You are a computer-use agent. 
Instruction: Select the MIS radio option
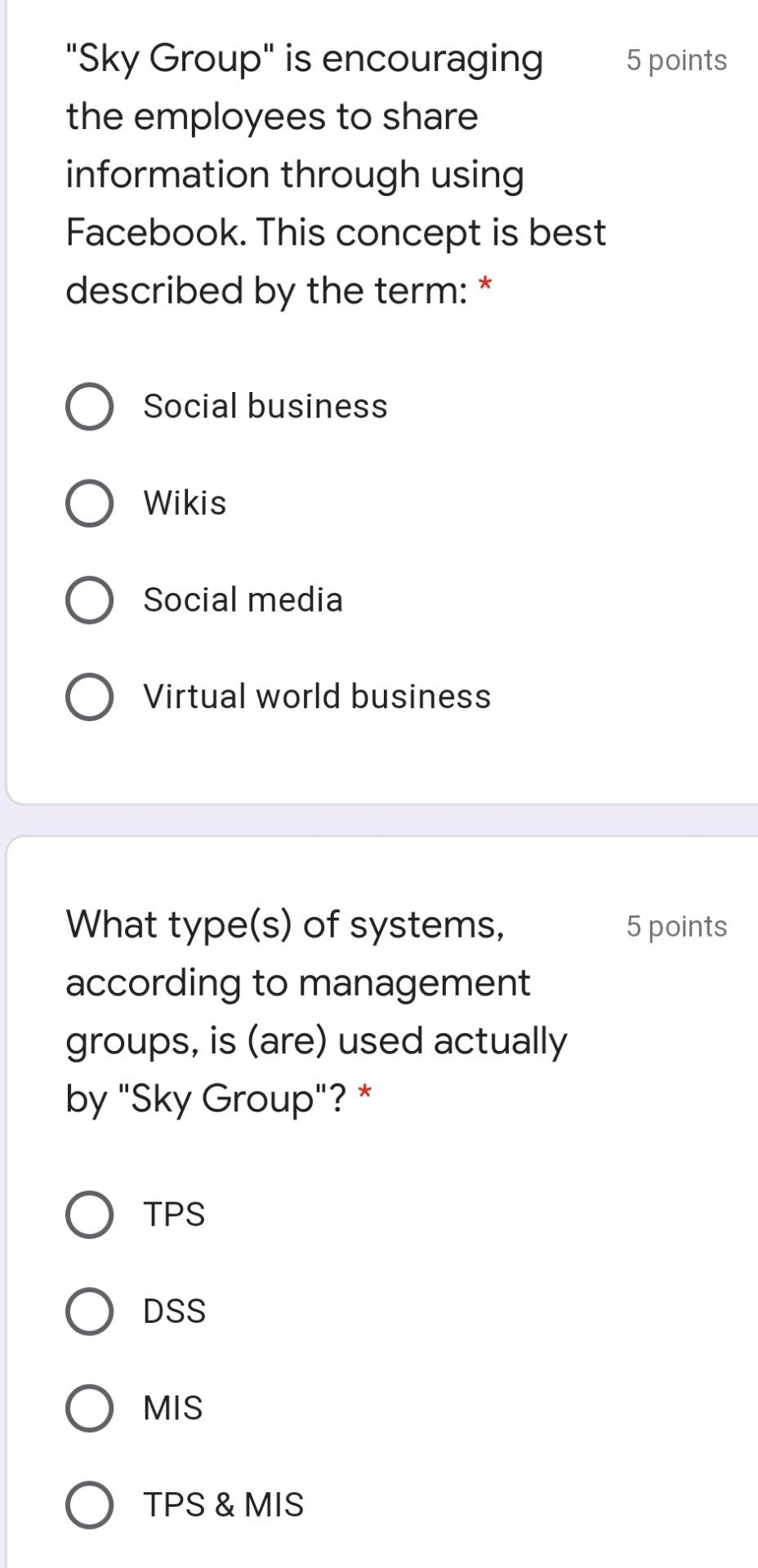pyautogui.click(x=89, y=1407)
